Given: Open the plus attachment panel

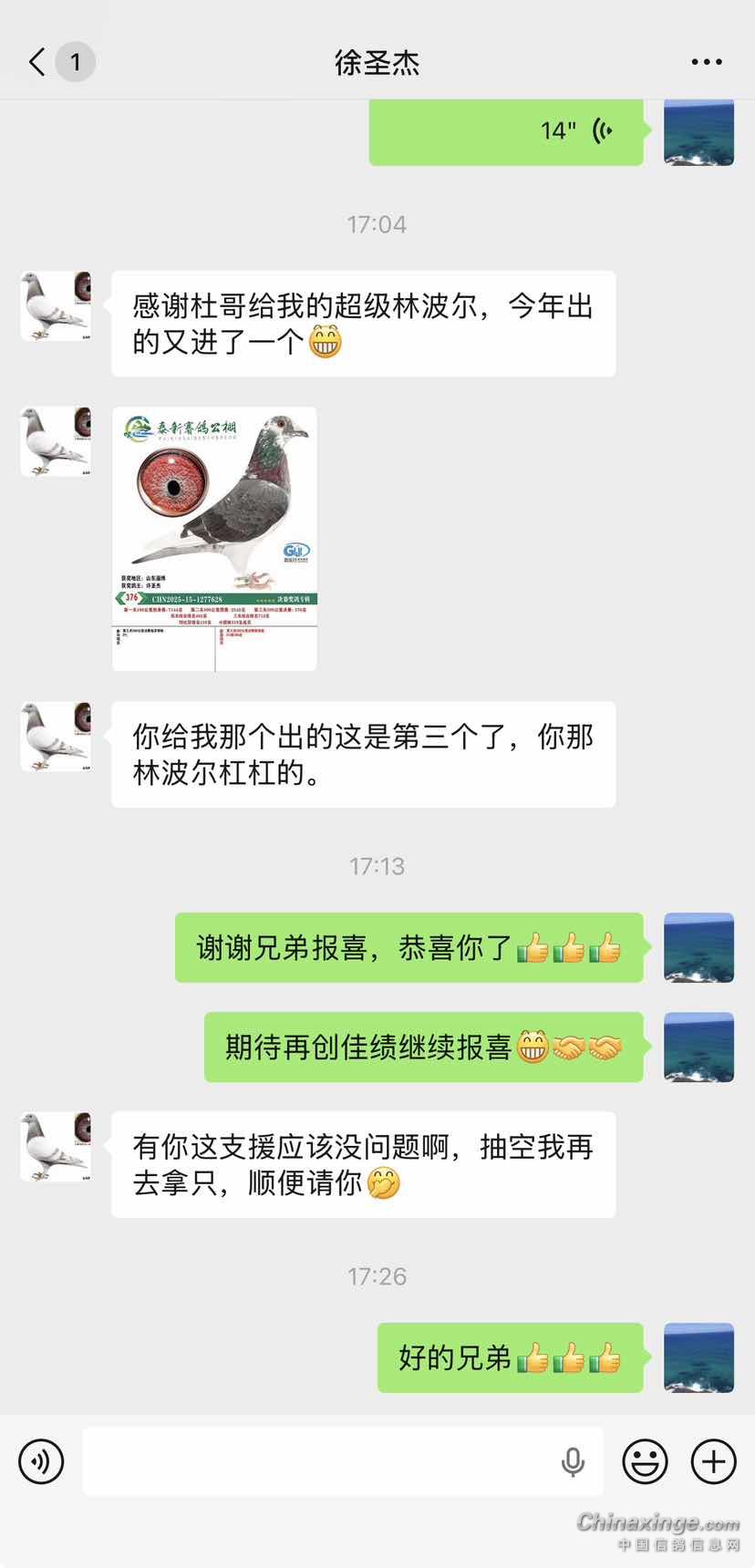Looking at the screenshot, I should (x=713, y=1461).
